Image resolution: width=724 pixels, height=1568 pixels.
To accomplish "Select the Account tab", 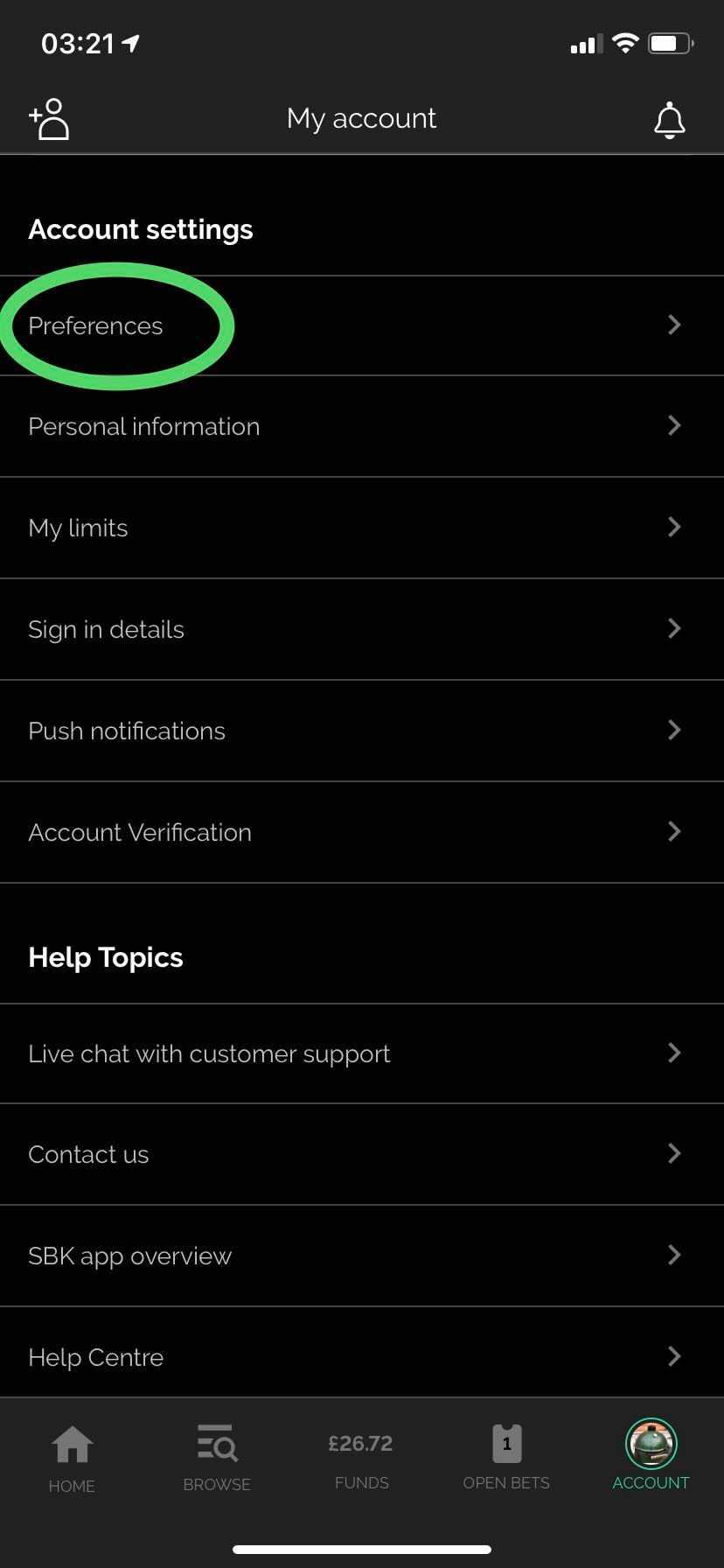I will 651,1456.
